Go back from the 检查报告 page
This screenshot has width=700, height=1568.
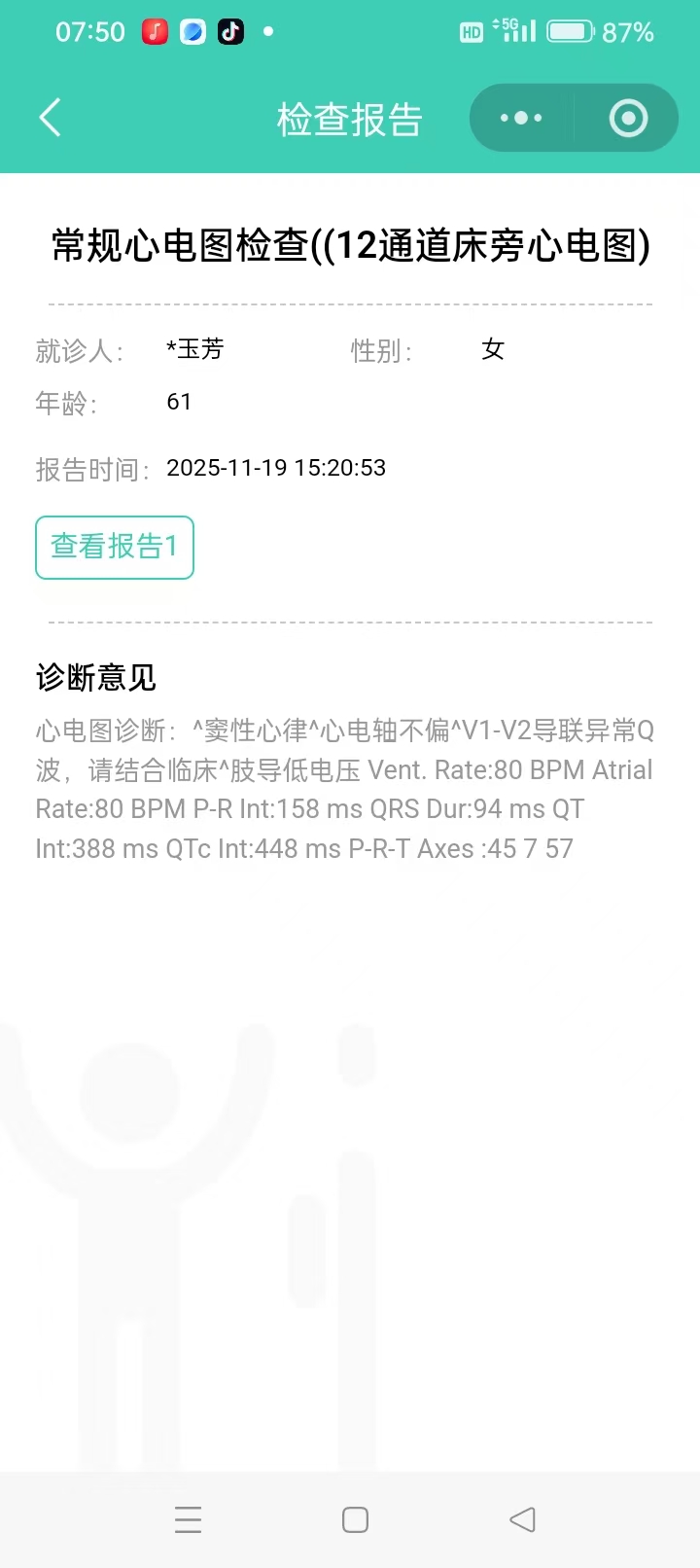pos(51,119)
